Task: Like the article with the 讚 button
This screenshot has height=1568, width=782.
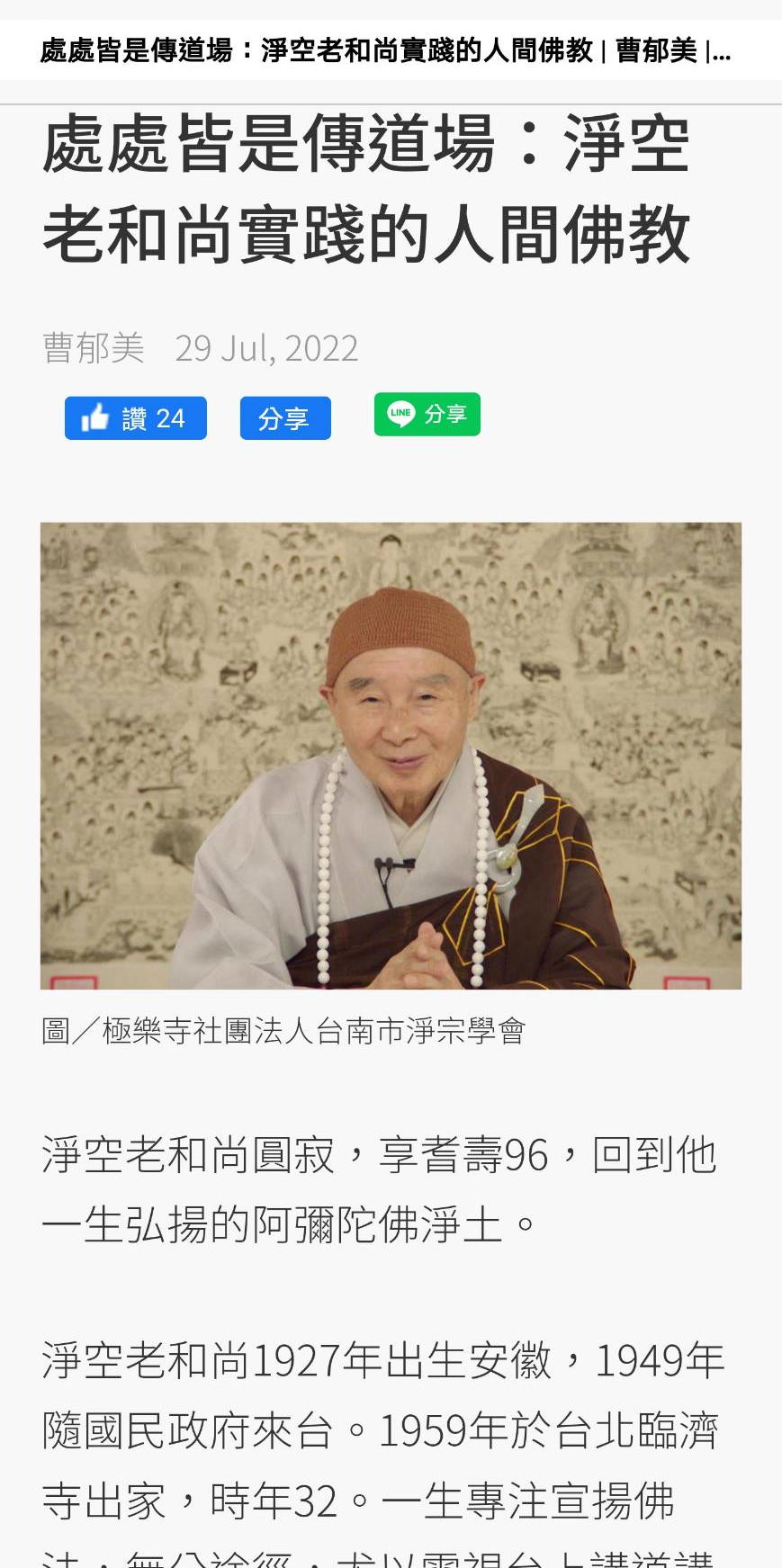Action: tap(136, 418)
